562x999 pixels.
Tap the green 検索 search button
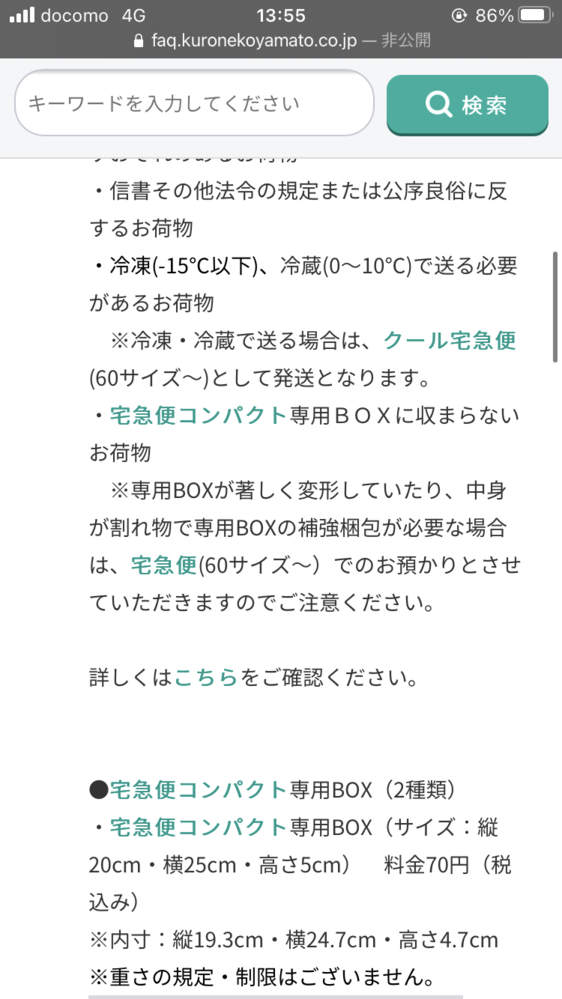(x=468, y=105)
